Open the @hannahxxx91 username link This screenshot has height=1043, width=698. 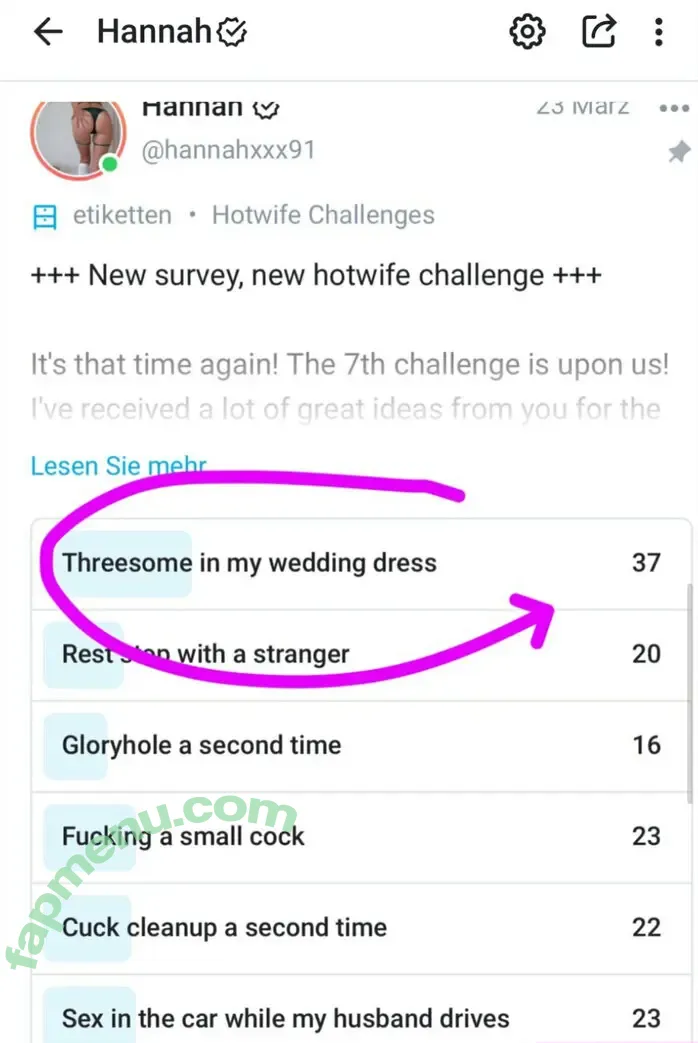pos(228,150)
